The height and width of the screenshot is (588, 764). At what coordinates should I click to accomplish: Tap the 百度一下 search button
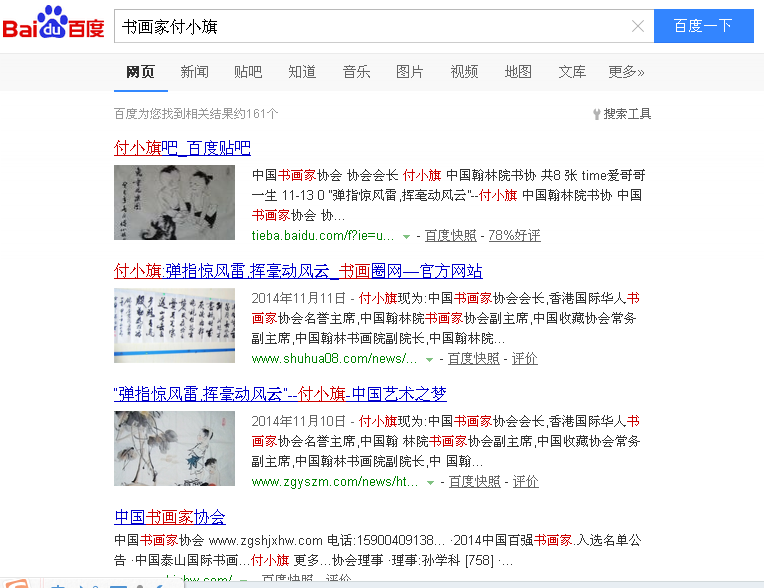[x=703, y=27]
